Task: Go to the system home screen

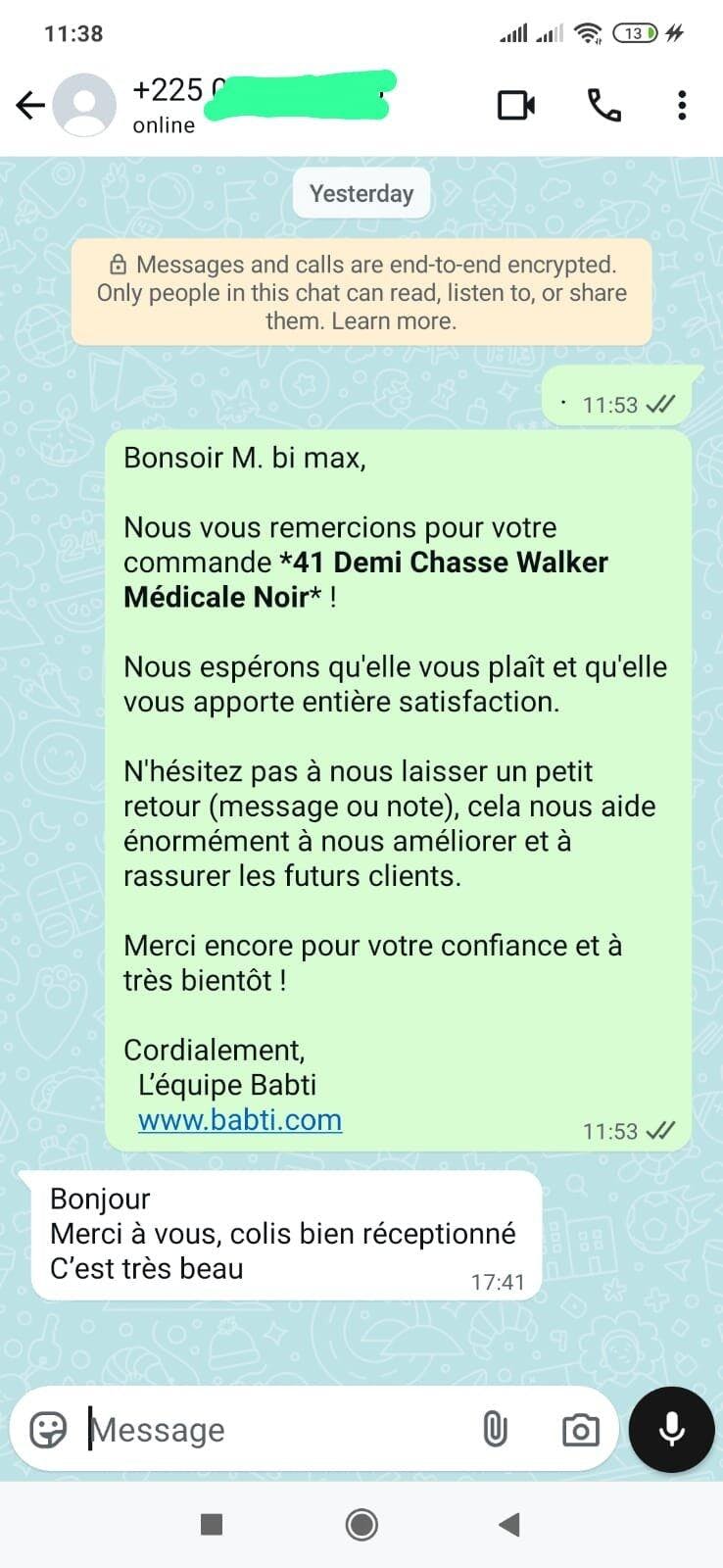Action: tap(361, 1524)
